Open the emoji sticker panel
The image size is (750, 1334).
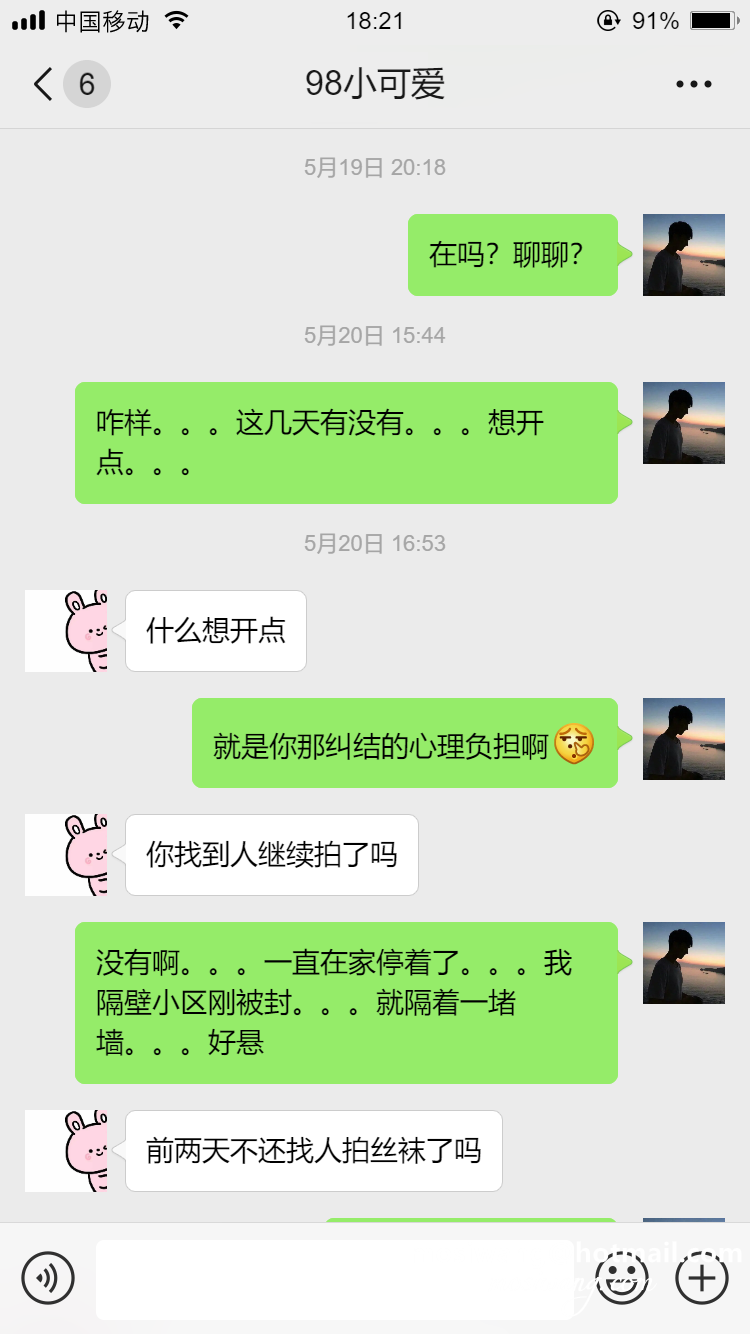click(622, 1278)
